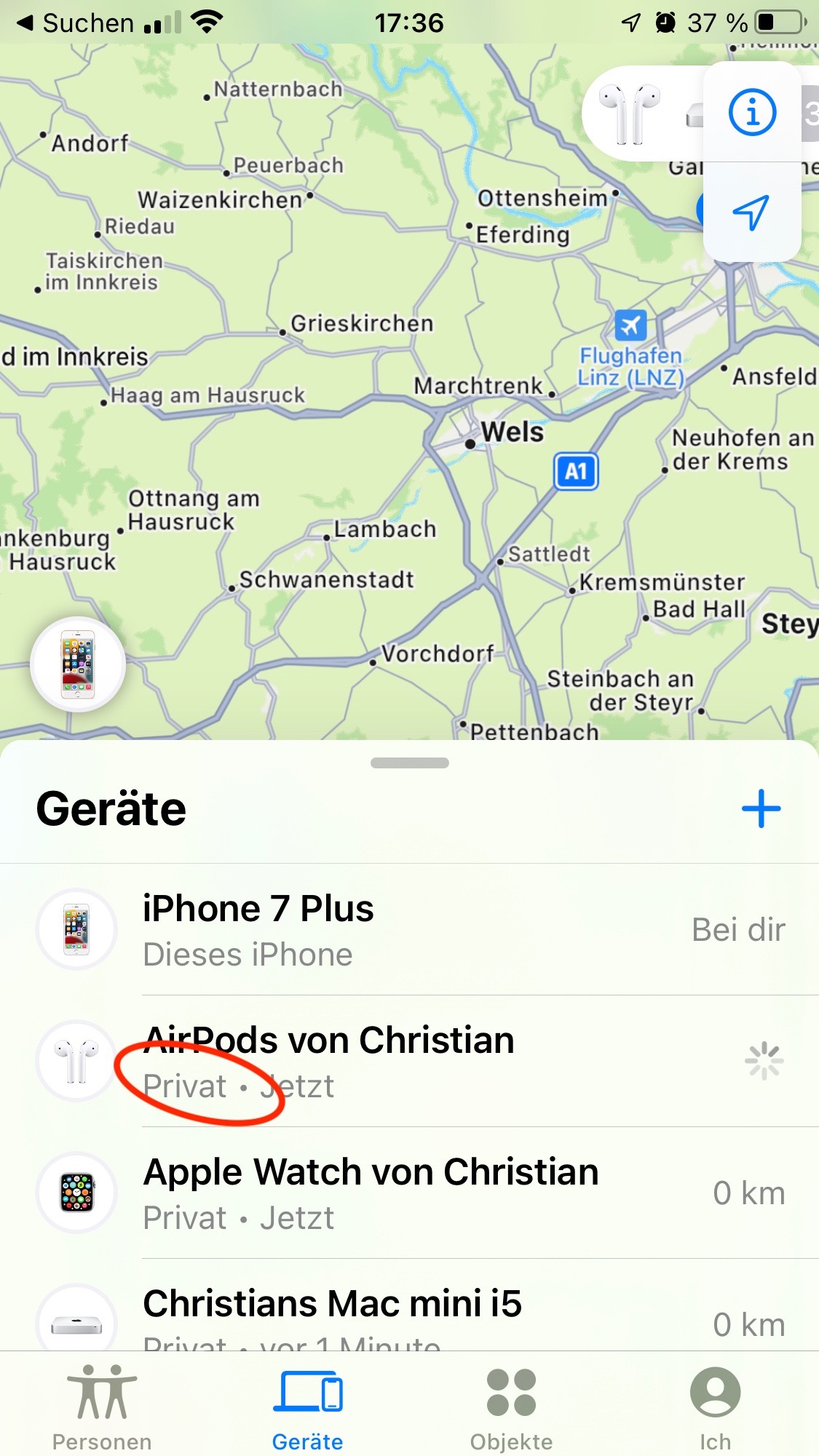Center map on current location
This screenshot has height=1456, width=819.
(x=751, y=212)
